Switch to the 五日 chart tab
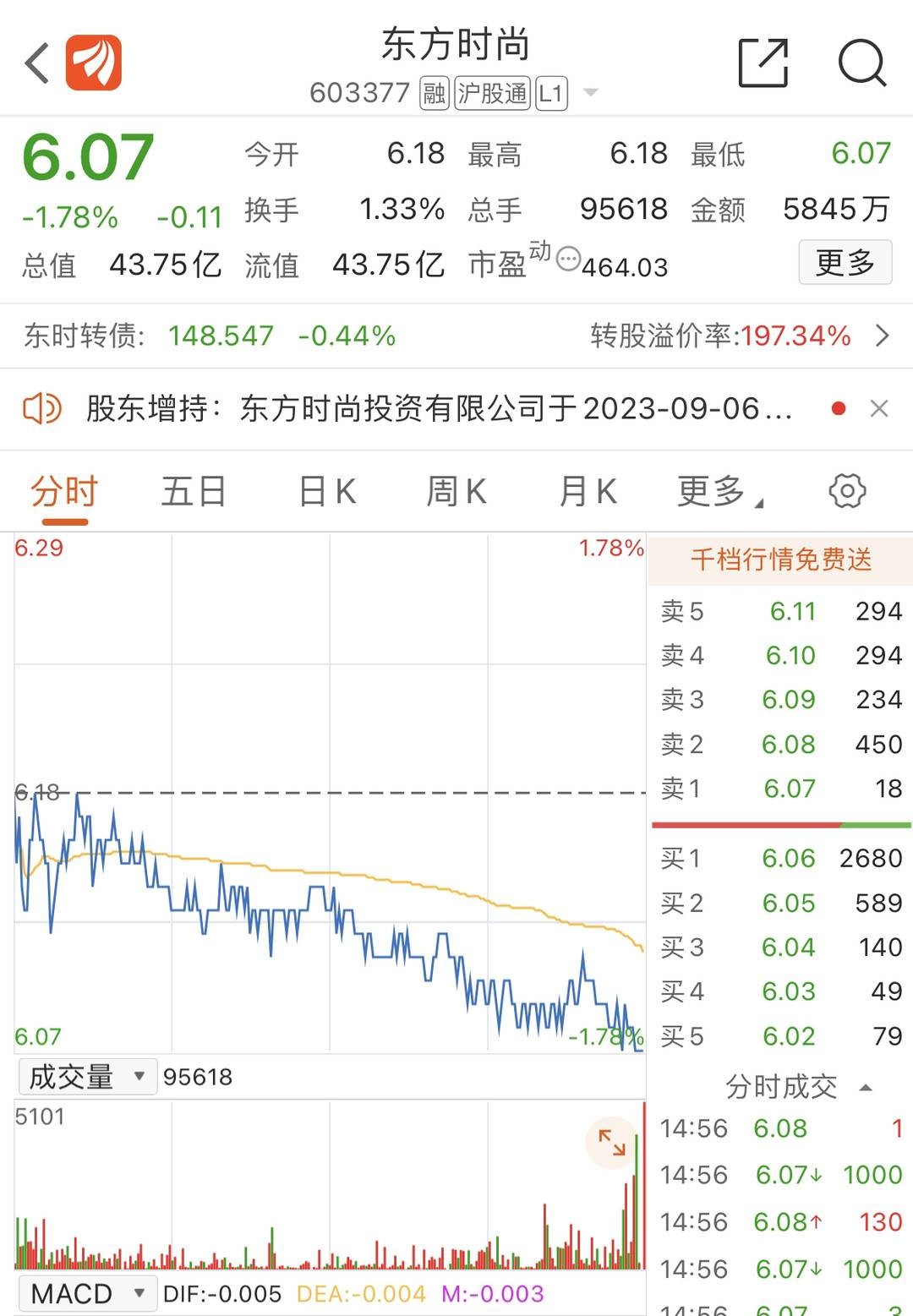 coord(194,491)
